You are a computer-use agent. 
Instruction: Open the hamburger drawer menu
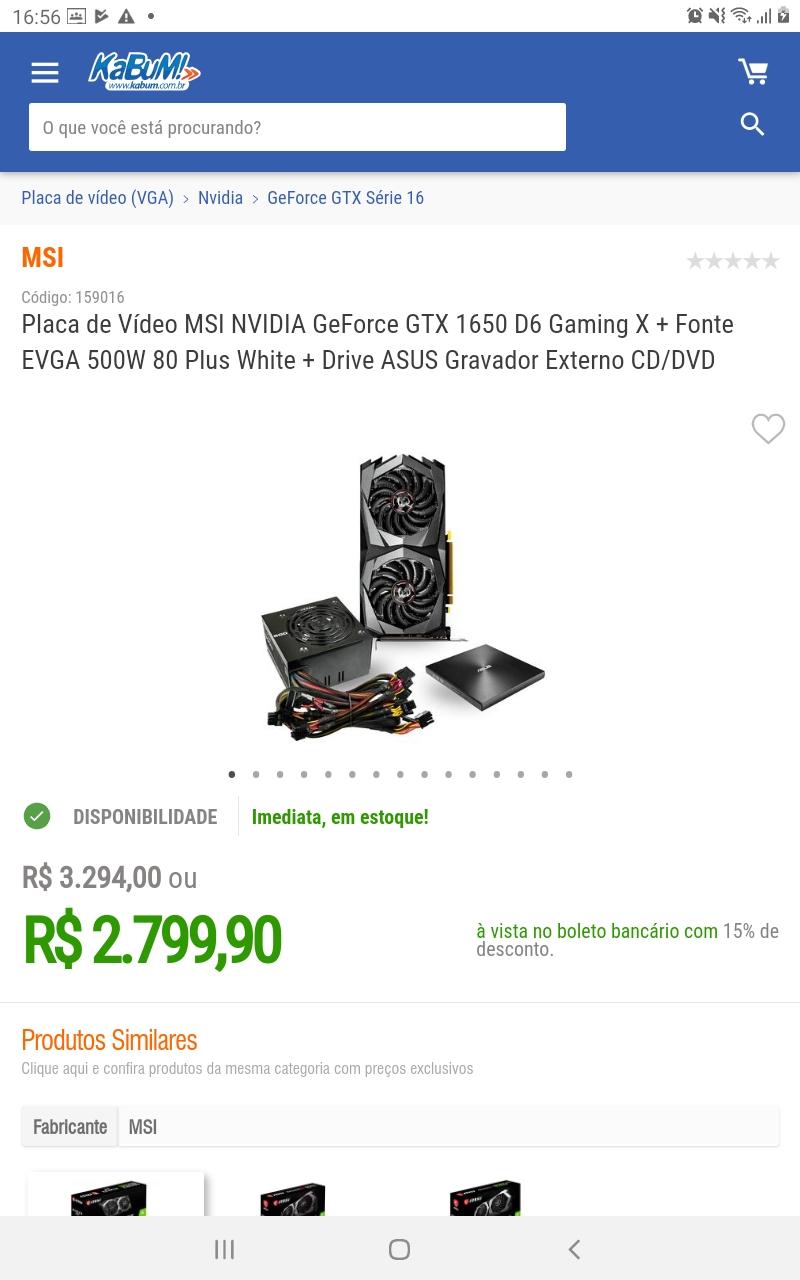coord(45,73)
